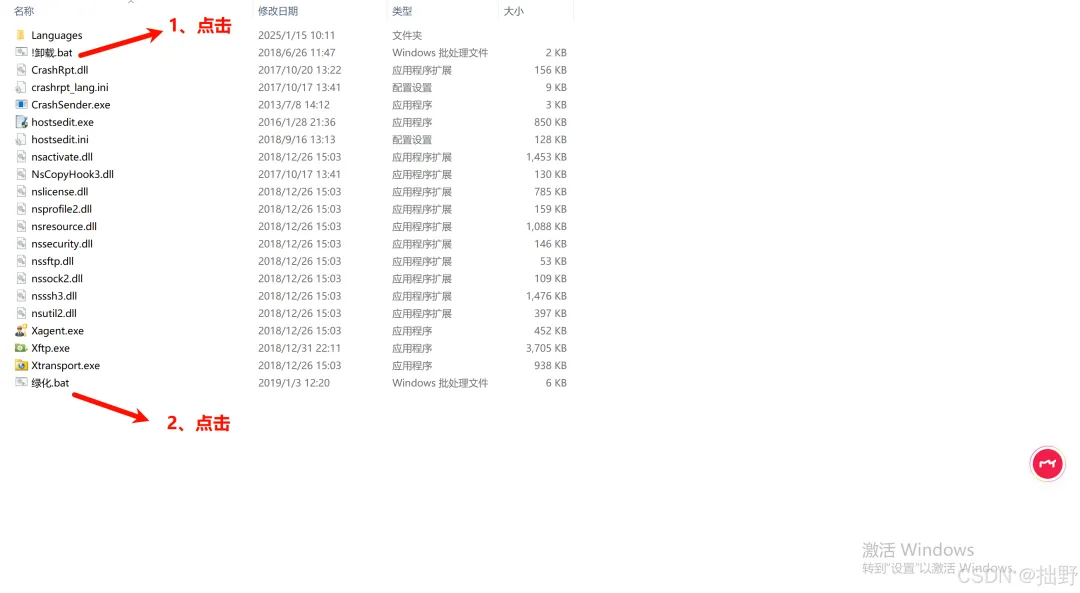
Task: Sort files by the 名称 column header
Action: [24, 11]
